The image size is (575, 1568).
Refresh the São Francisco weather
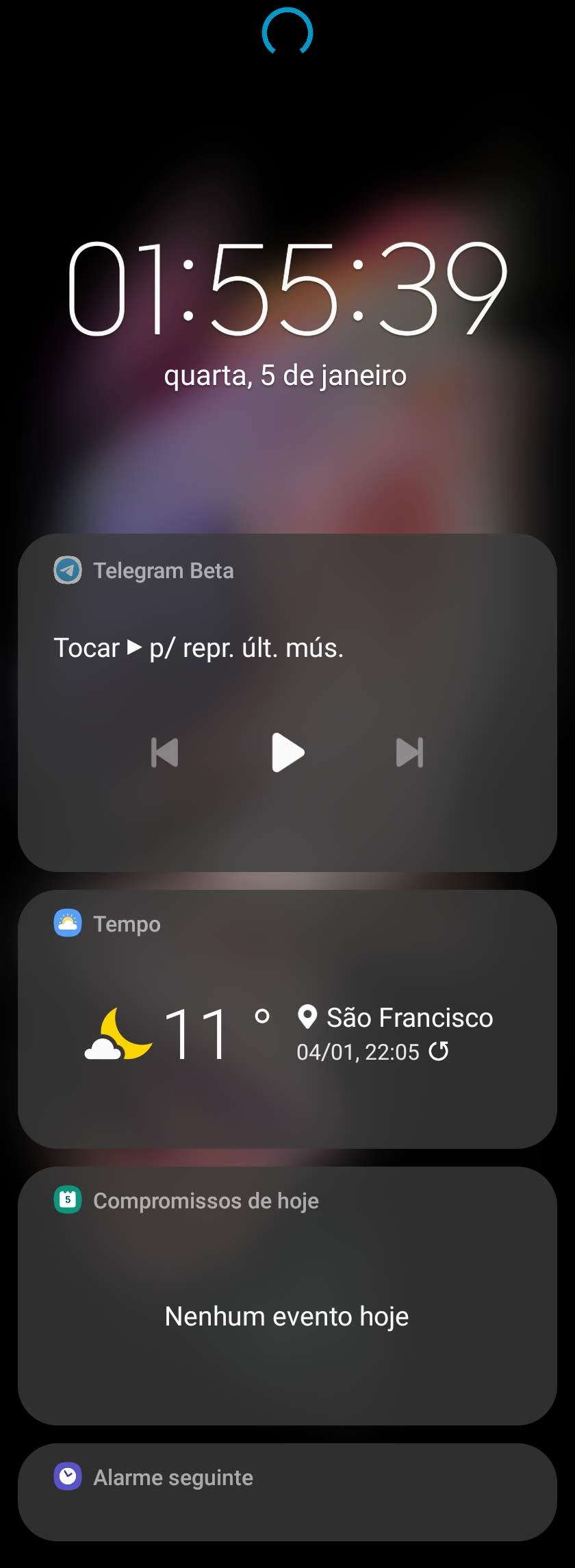(439, 1051)
